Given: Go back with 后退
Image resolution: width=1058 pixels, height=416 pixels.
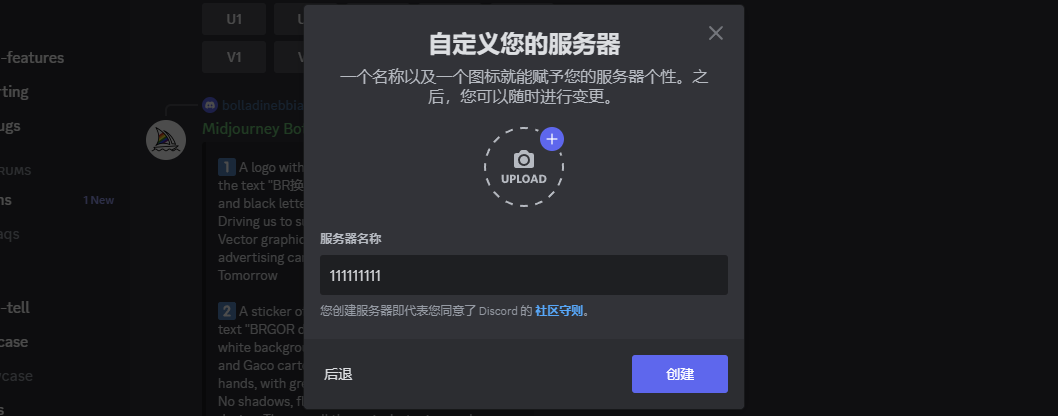Looking at the screenshot, I should (x=338, y=374).
